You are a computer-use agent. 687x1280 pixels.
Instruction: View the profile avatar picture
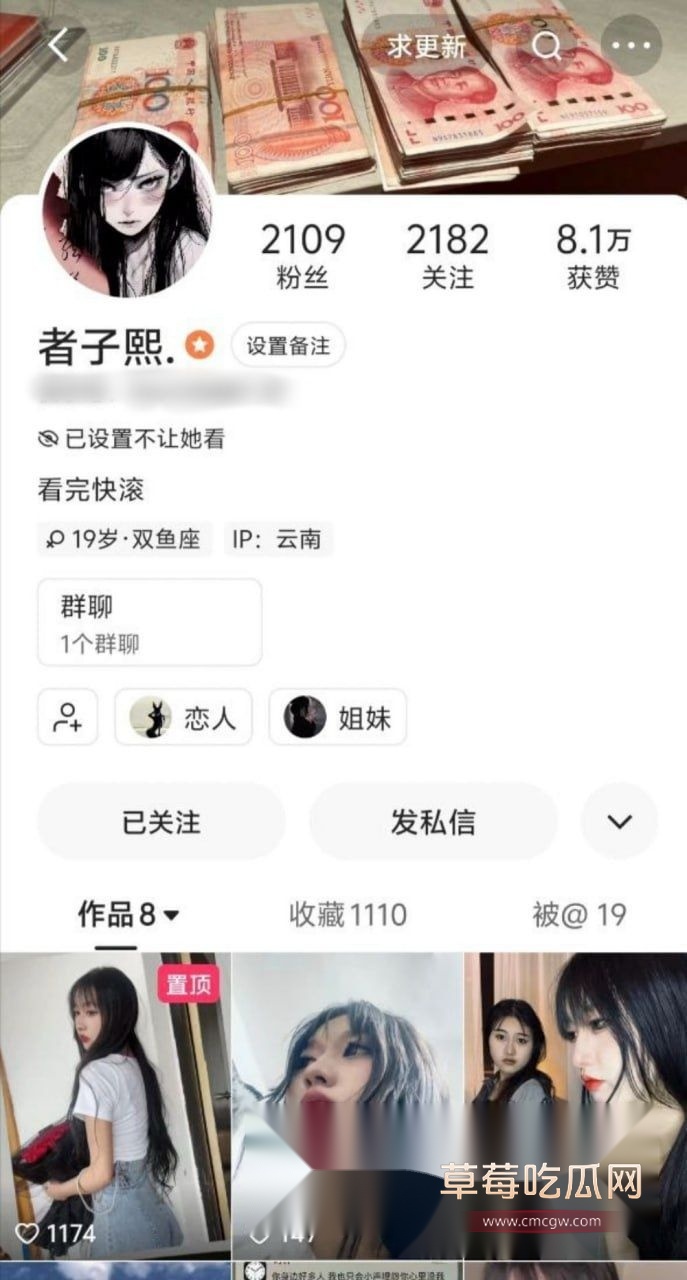[127, 212]
